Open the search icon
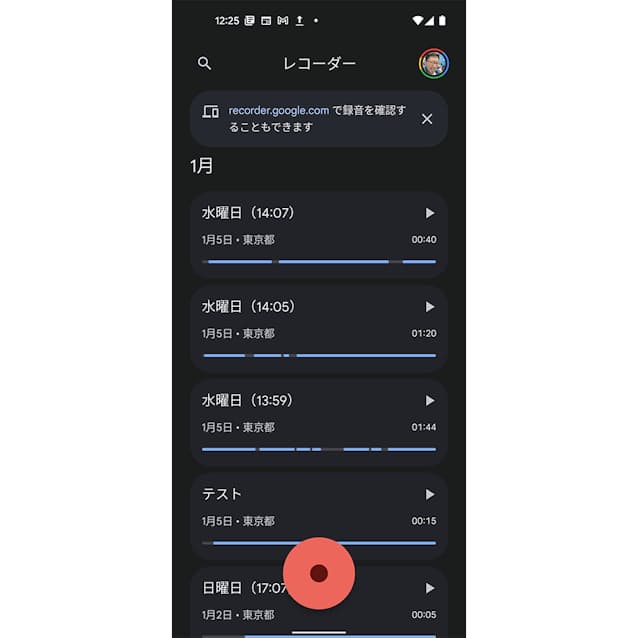Image resolution: width=638 pixels, height=638 pixels. point(205,63)
